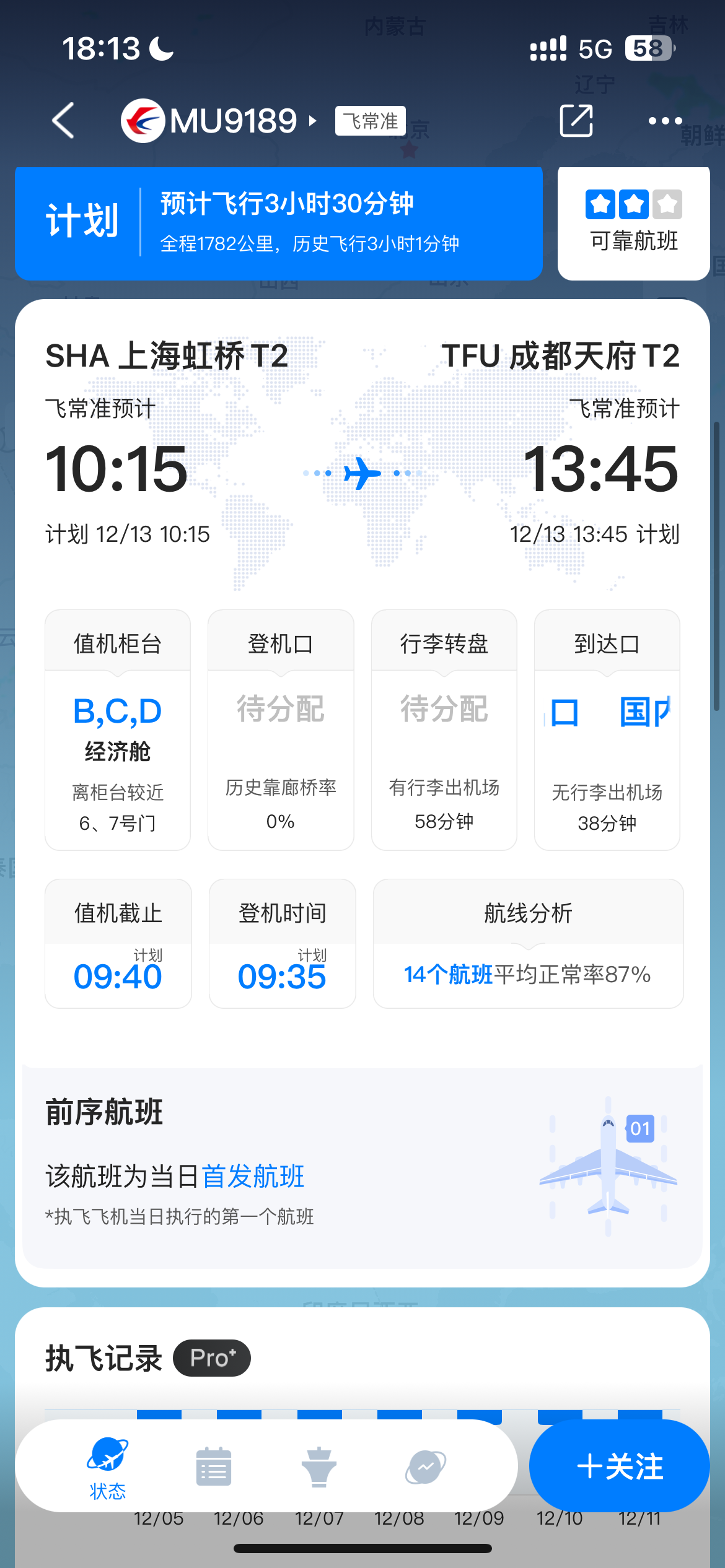Open the airport tower tab

(319, 1466)
